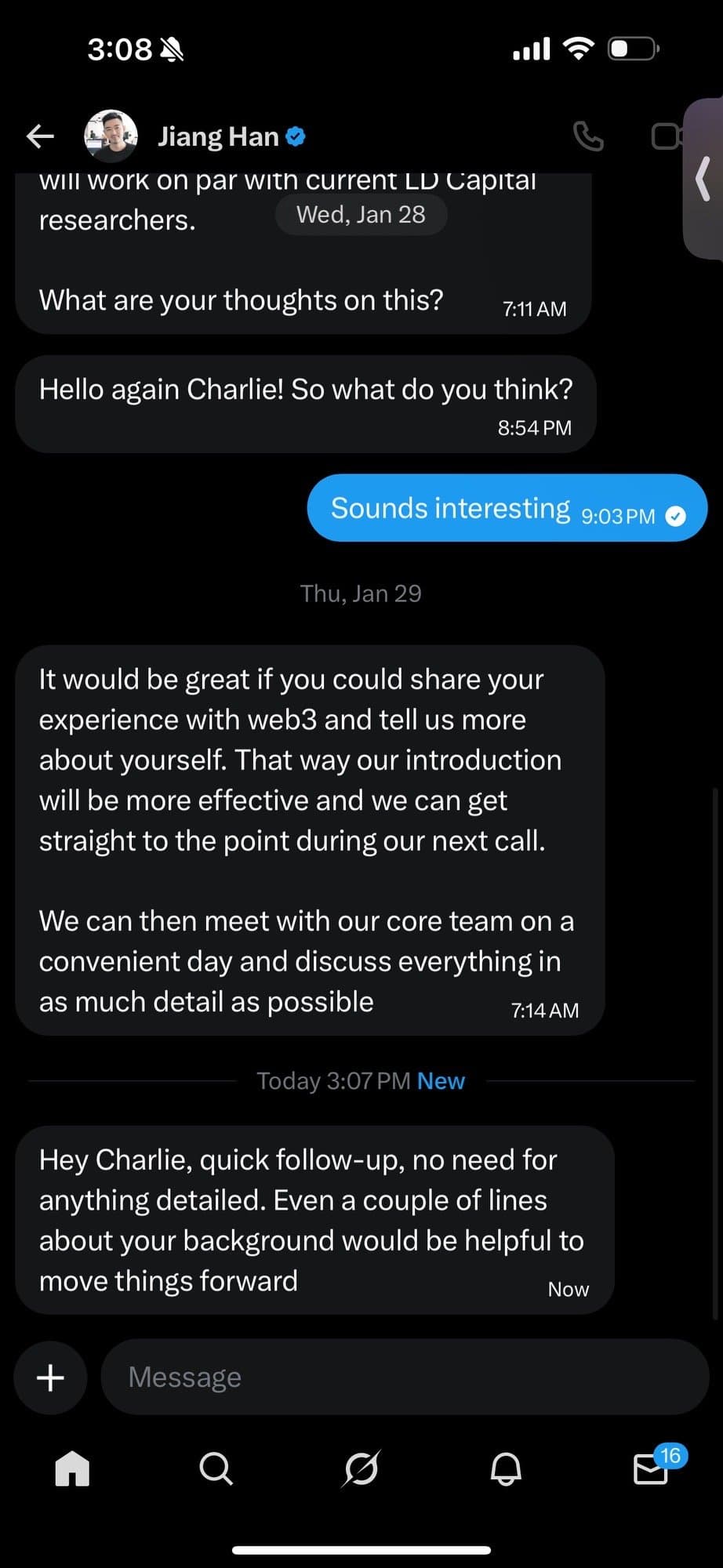The width and height of the screenshot is (723, 1568).
Task: Start a voice call with Jiang Han
Action: [588, 136]
